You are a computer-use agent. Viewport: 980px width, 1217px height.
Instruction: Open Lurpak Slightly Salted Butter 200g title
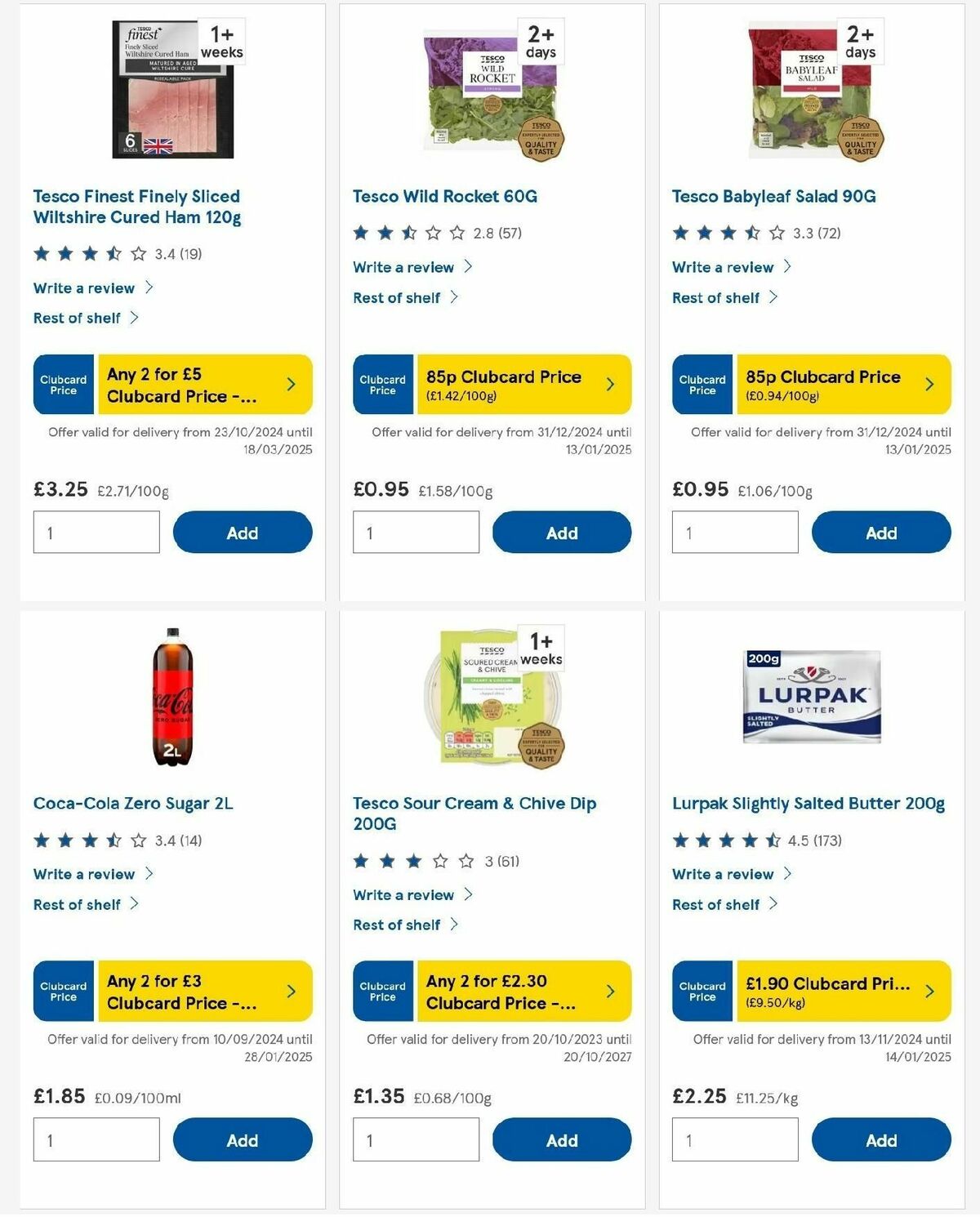pyautogui.click(x=808, y=804)
